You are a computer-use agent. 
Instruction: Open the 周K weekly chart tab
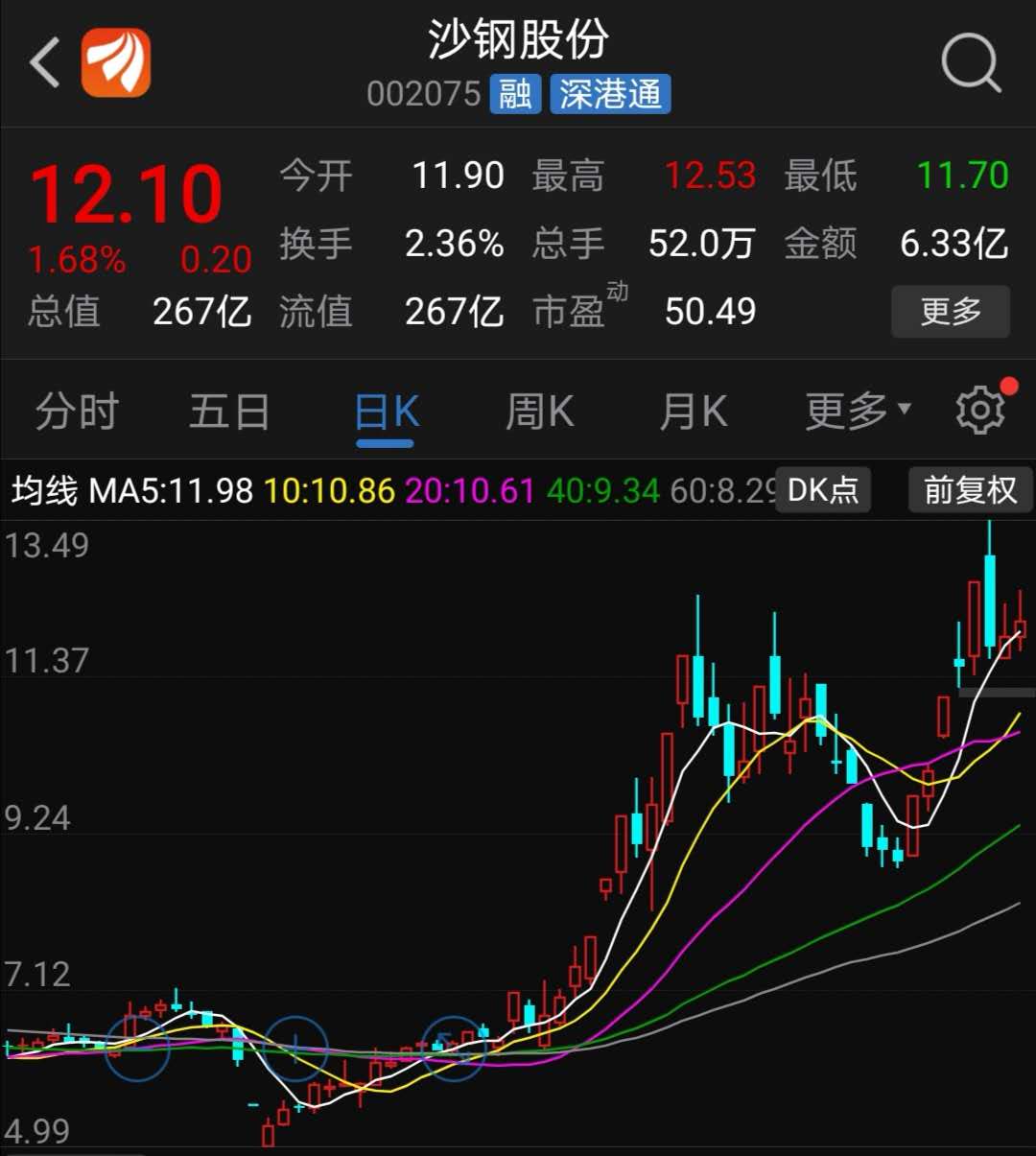[538, 409]
